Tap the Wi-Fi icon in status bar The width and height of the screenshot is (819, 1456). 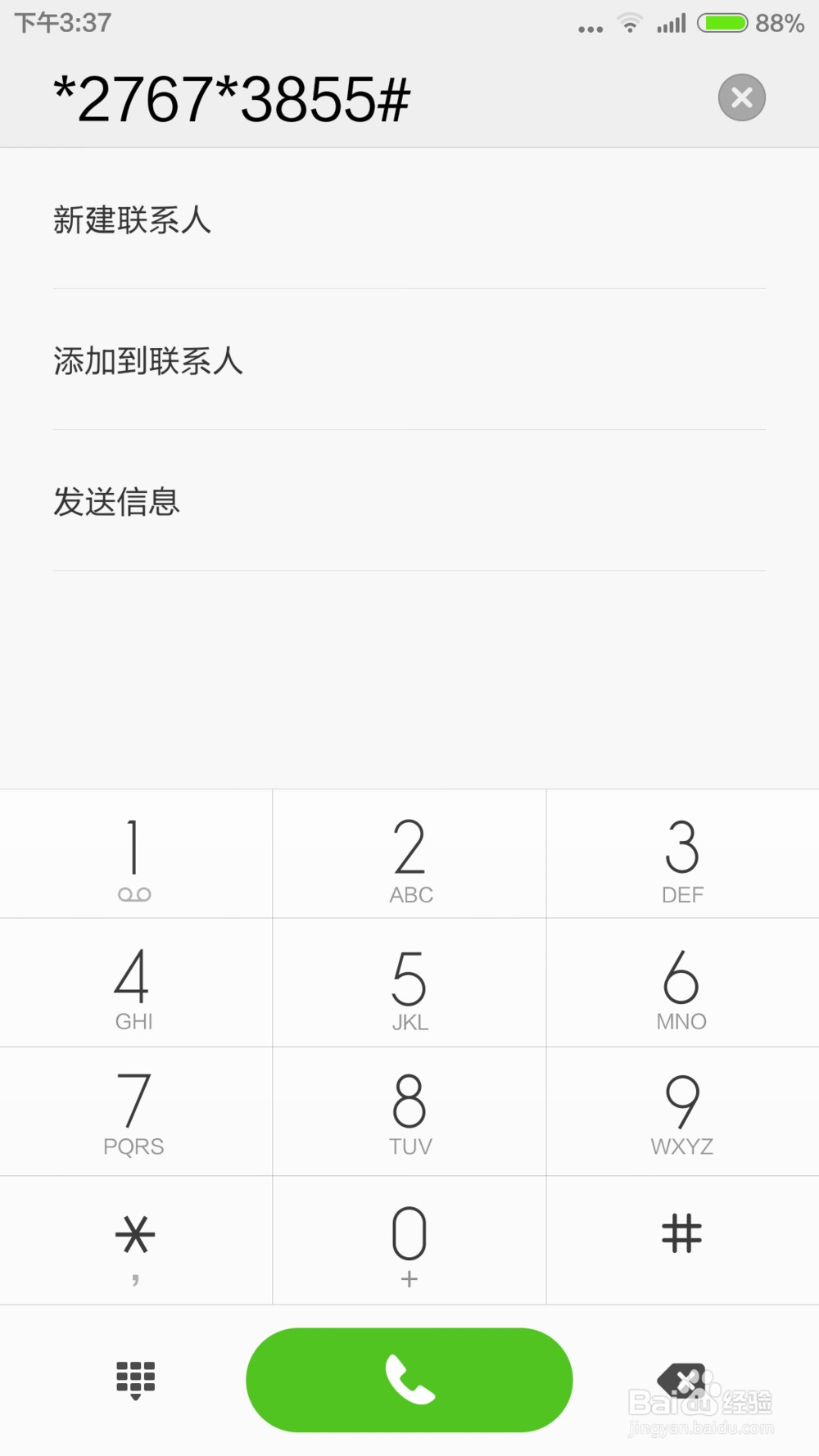point(630,23)
